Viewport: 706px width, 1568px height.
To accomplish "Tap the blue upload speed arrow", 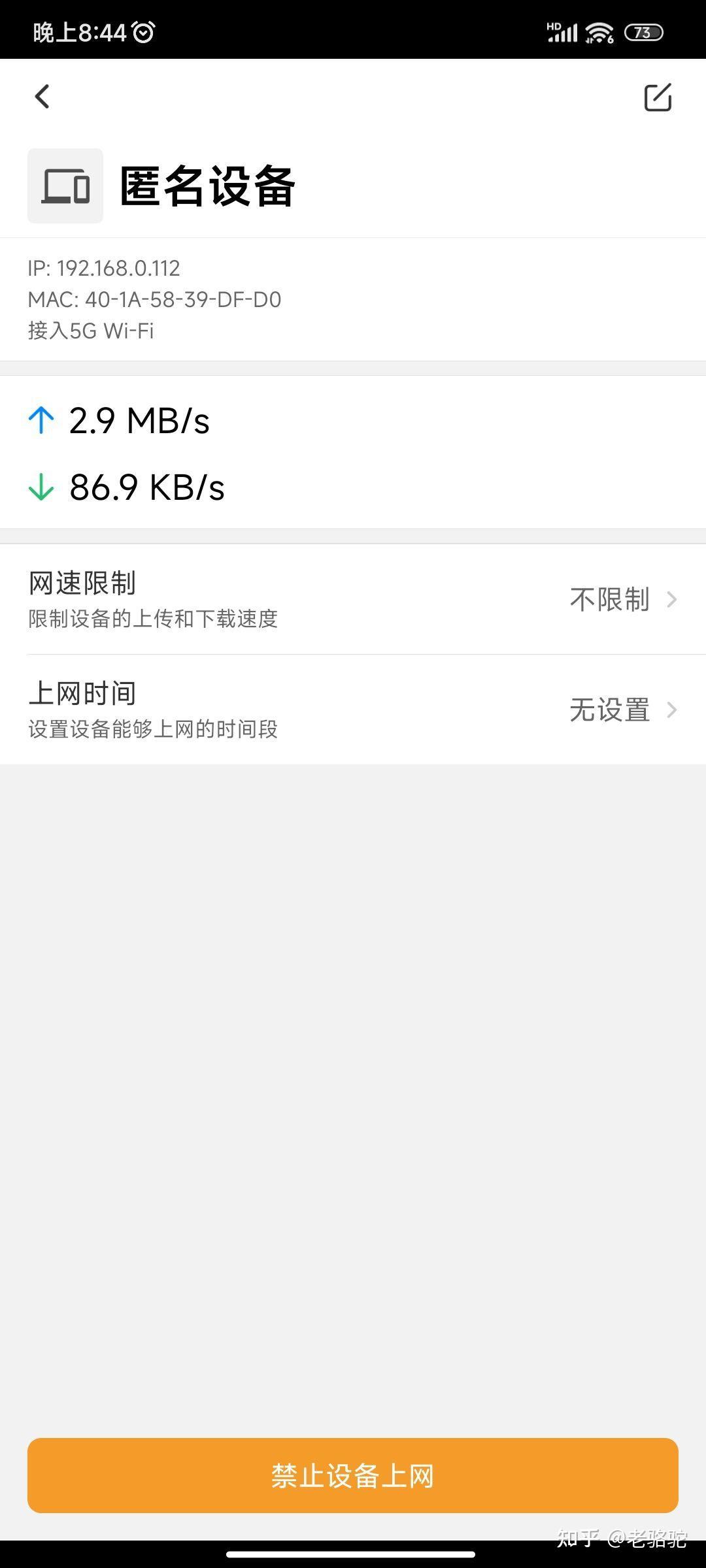I will pos(41,420).
